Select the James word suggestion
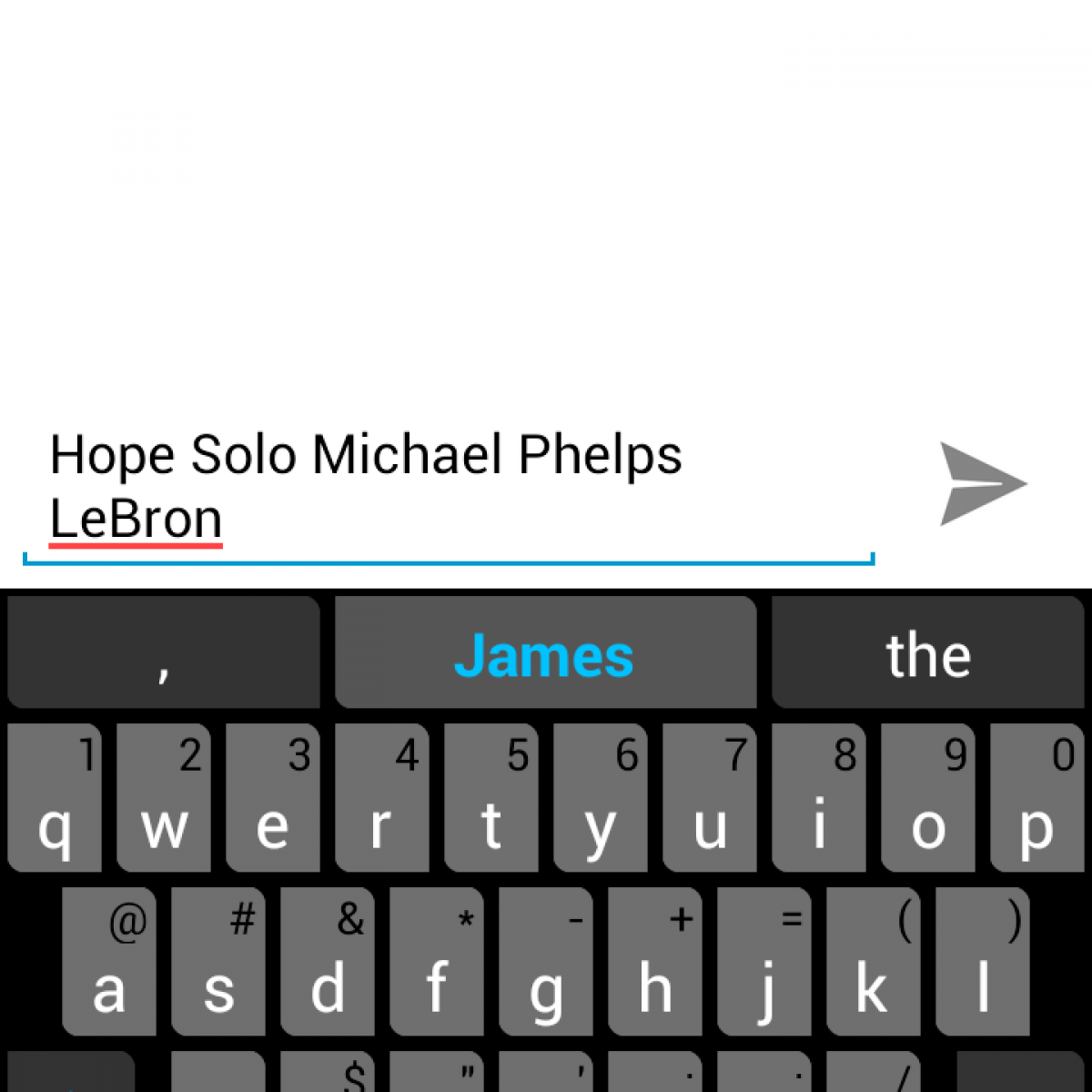The image size is (1092, 1092). [x=544, y=654]
